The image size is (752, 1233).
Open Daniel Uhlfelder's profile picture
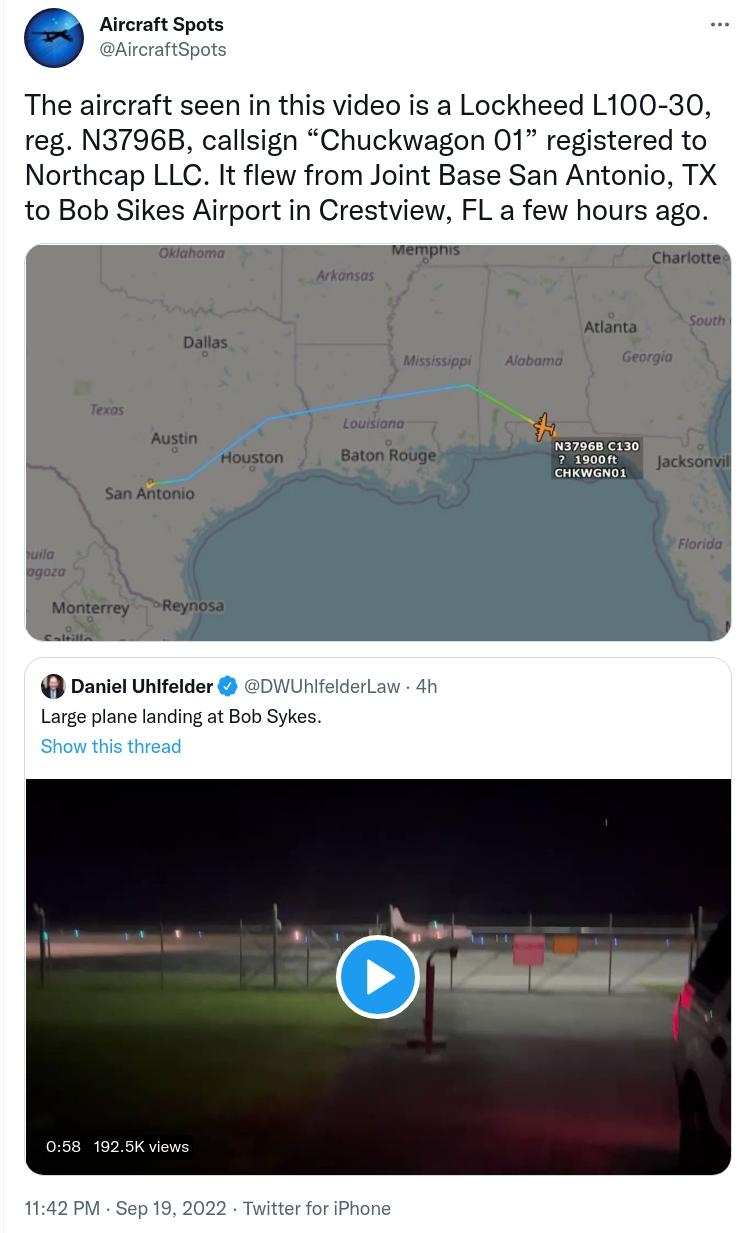coord(54,686)
